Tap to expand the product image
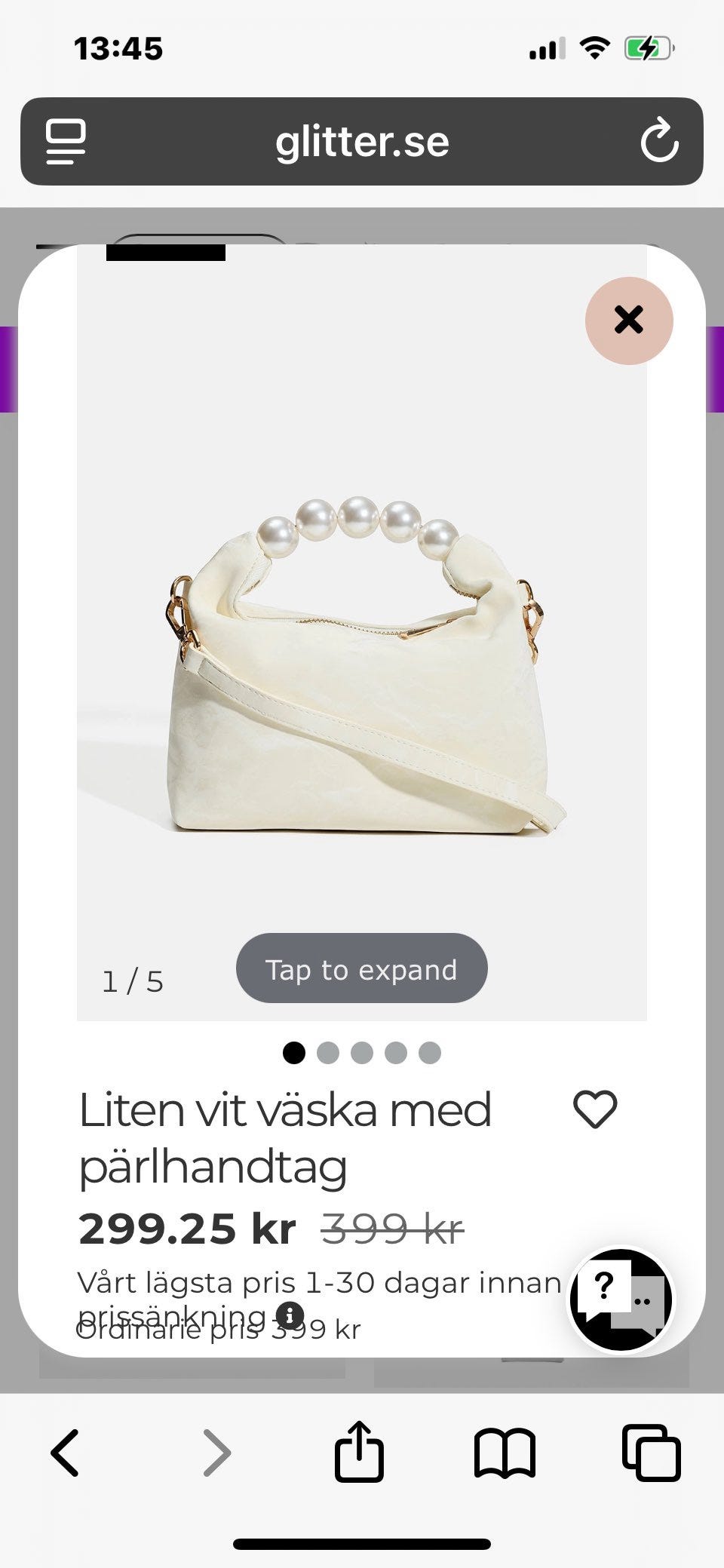 tap(361, 968)
